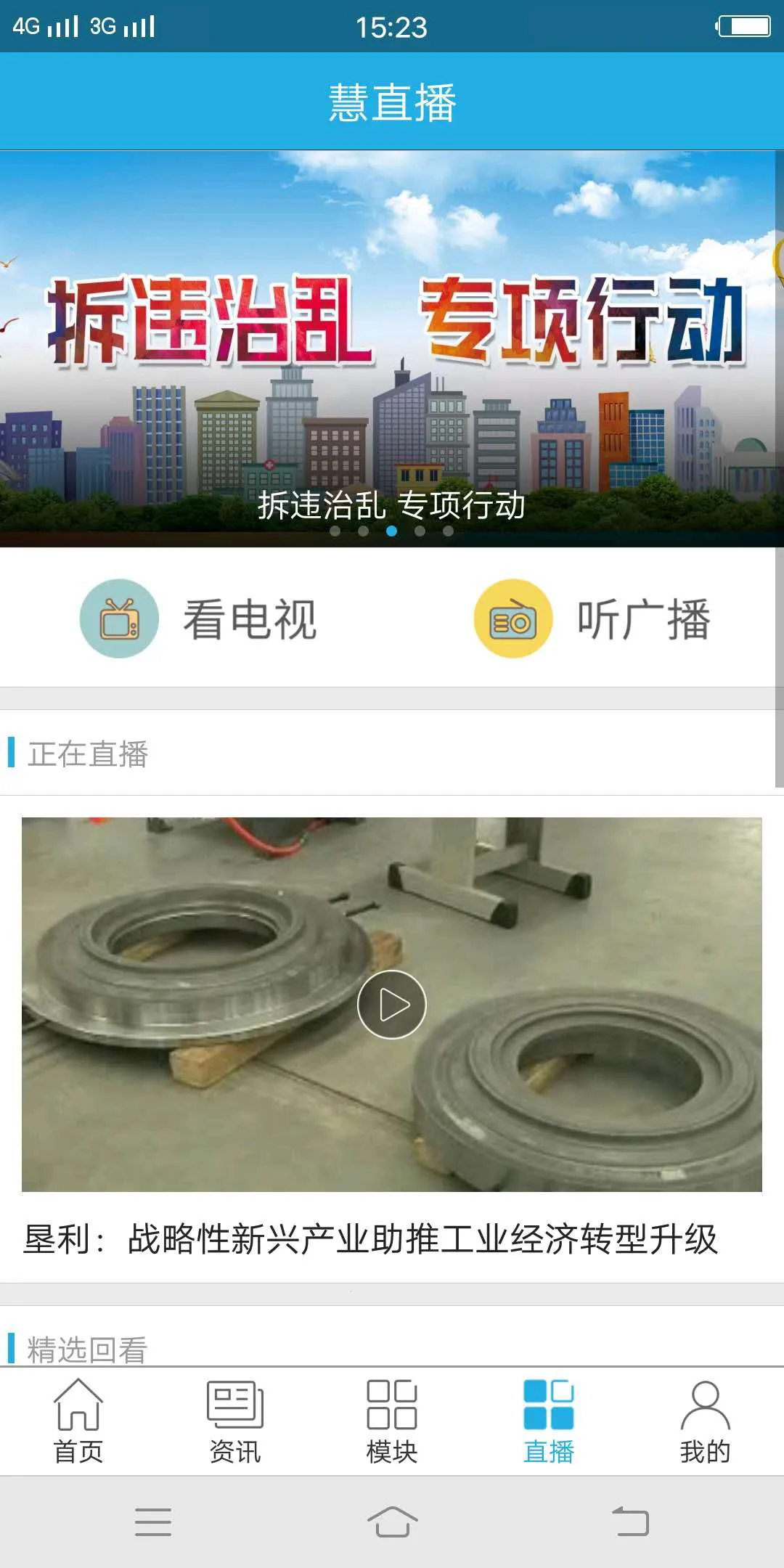Open the 垦利 战略性新兴产业 article title

click(370, 1239)
